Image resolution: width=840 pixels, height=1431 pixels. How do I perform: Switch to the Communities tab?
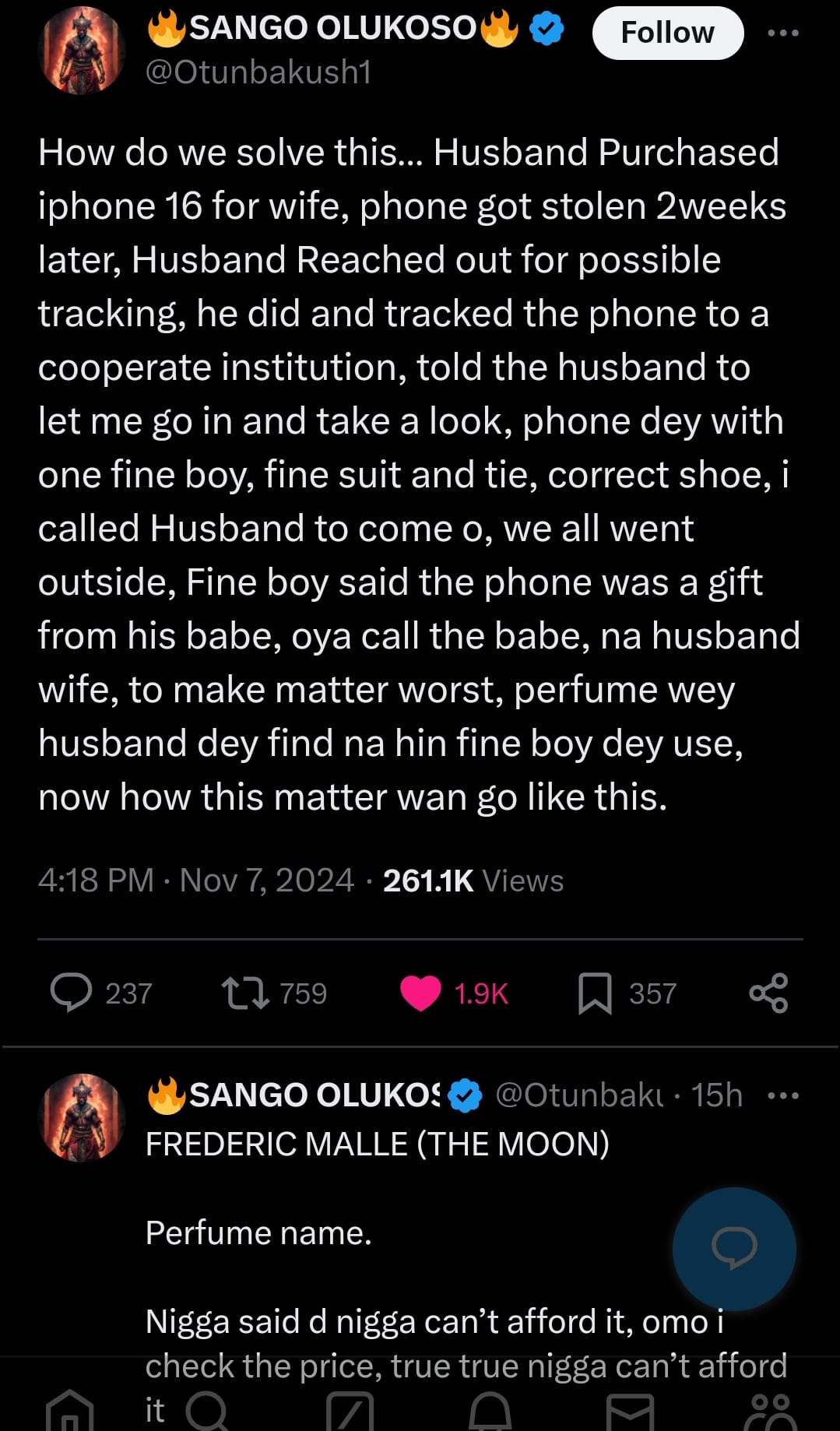click(x=770, y=1411)
